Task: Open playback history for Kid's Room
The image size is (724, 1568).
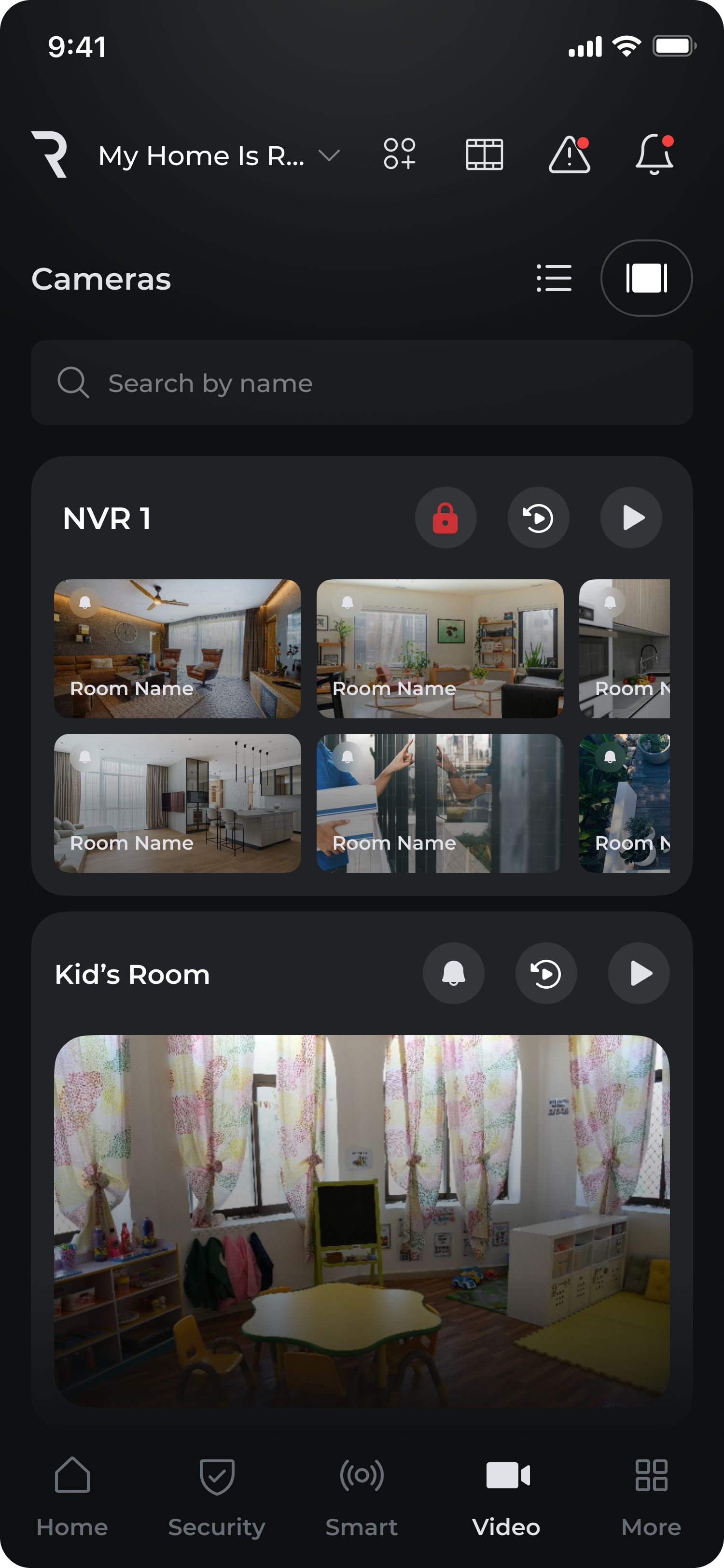Action: point(546,973)
